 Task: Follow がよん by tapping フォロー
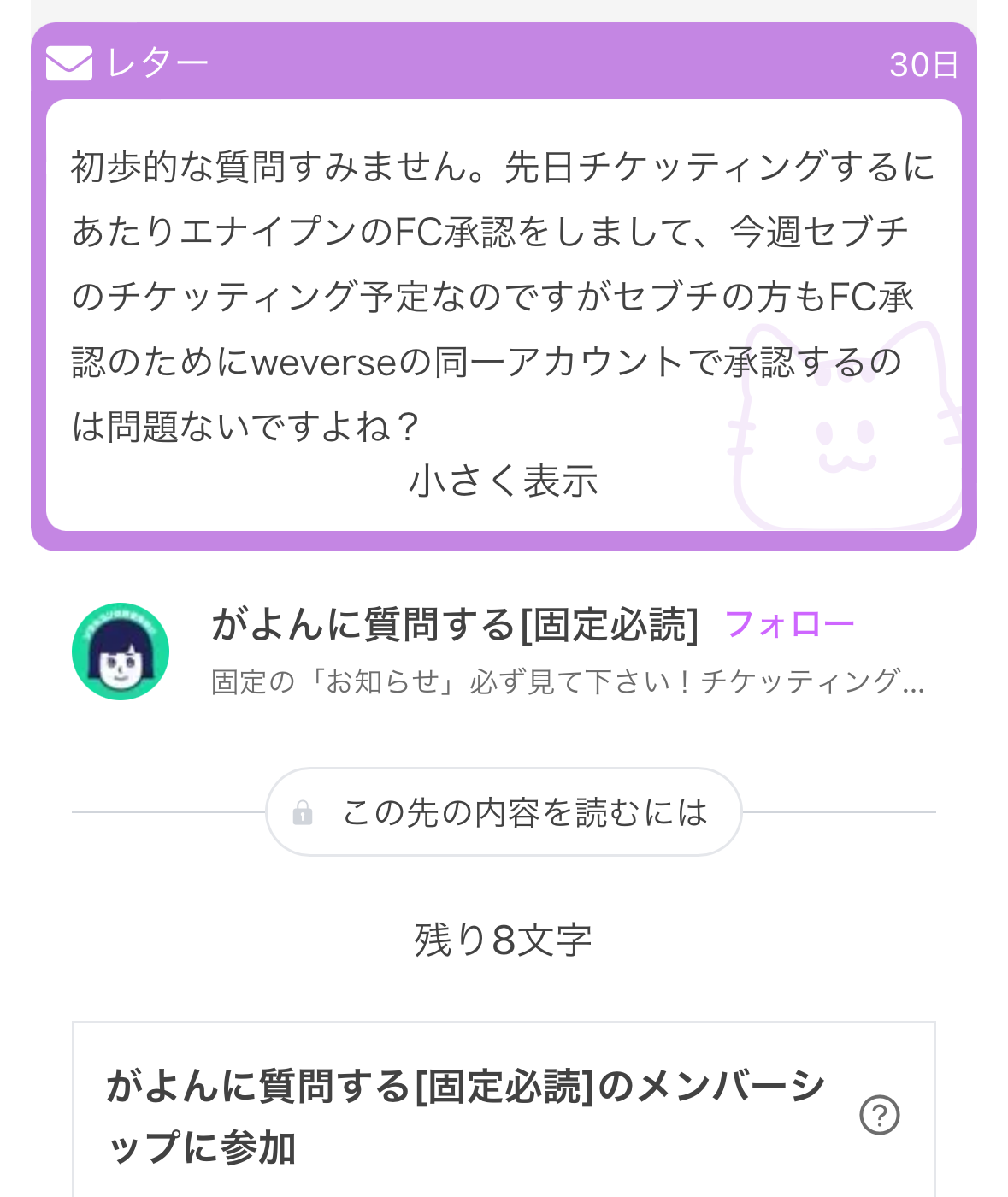791,623
